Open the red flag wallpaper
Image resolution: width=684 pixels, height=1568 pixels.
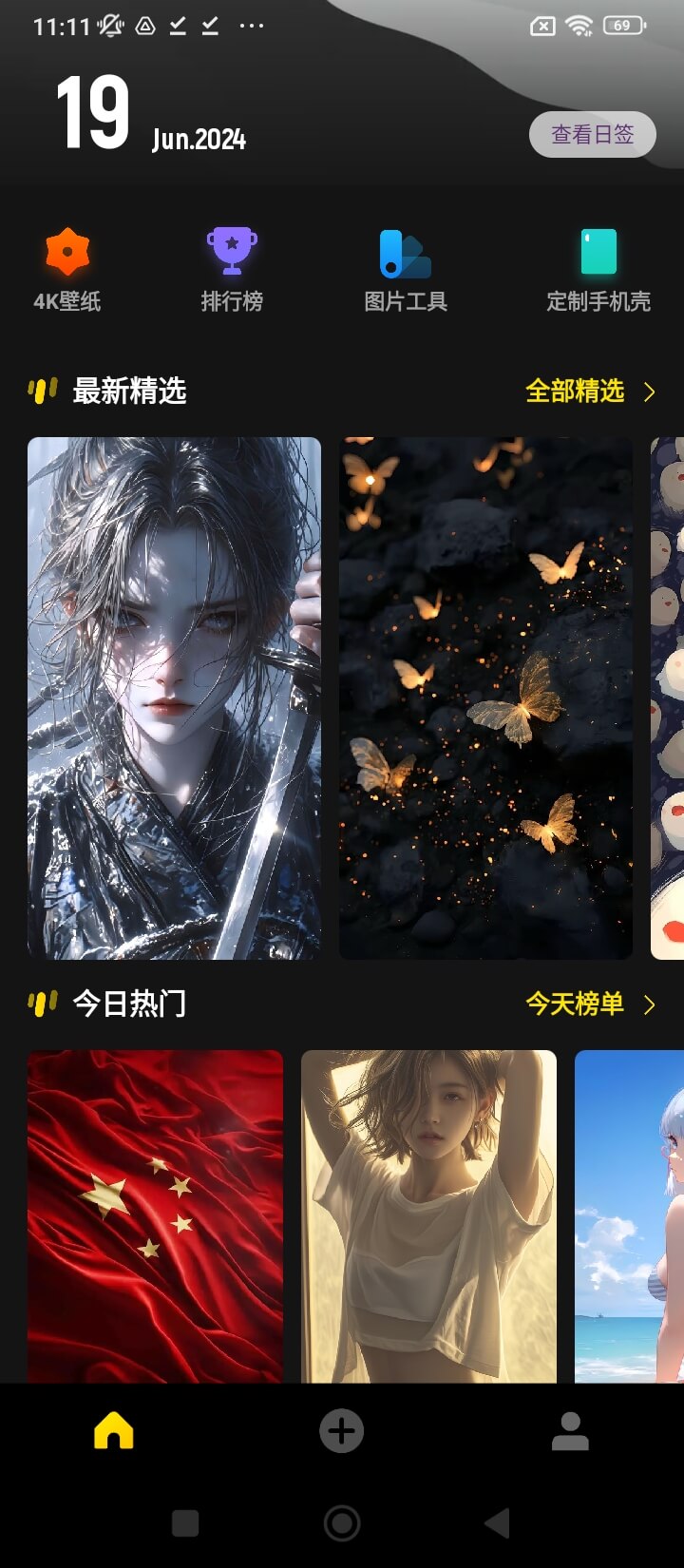tap(155, 1214)
